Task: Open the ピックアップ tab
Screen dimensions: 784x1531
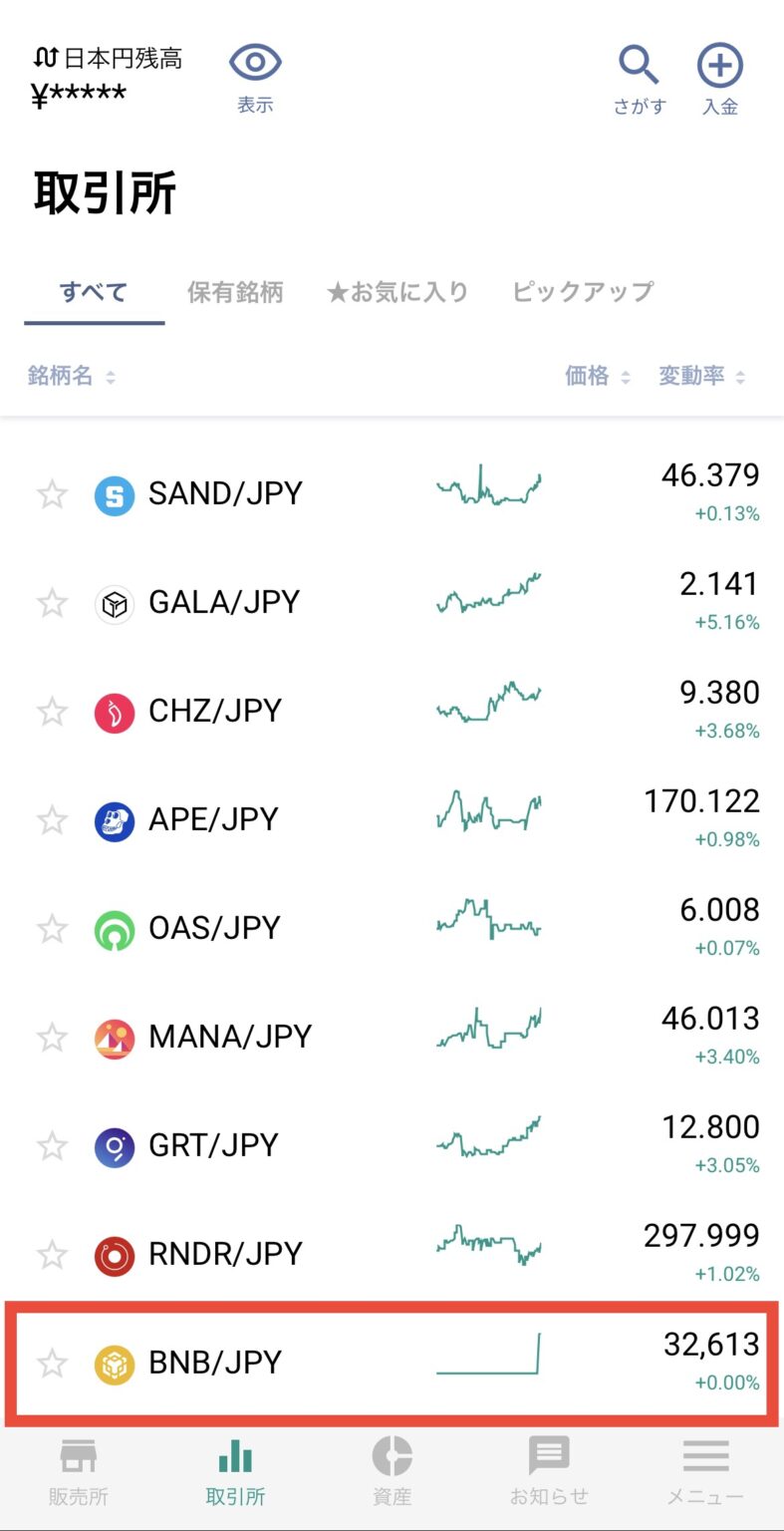Action: (581, 292)
